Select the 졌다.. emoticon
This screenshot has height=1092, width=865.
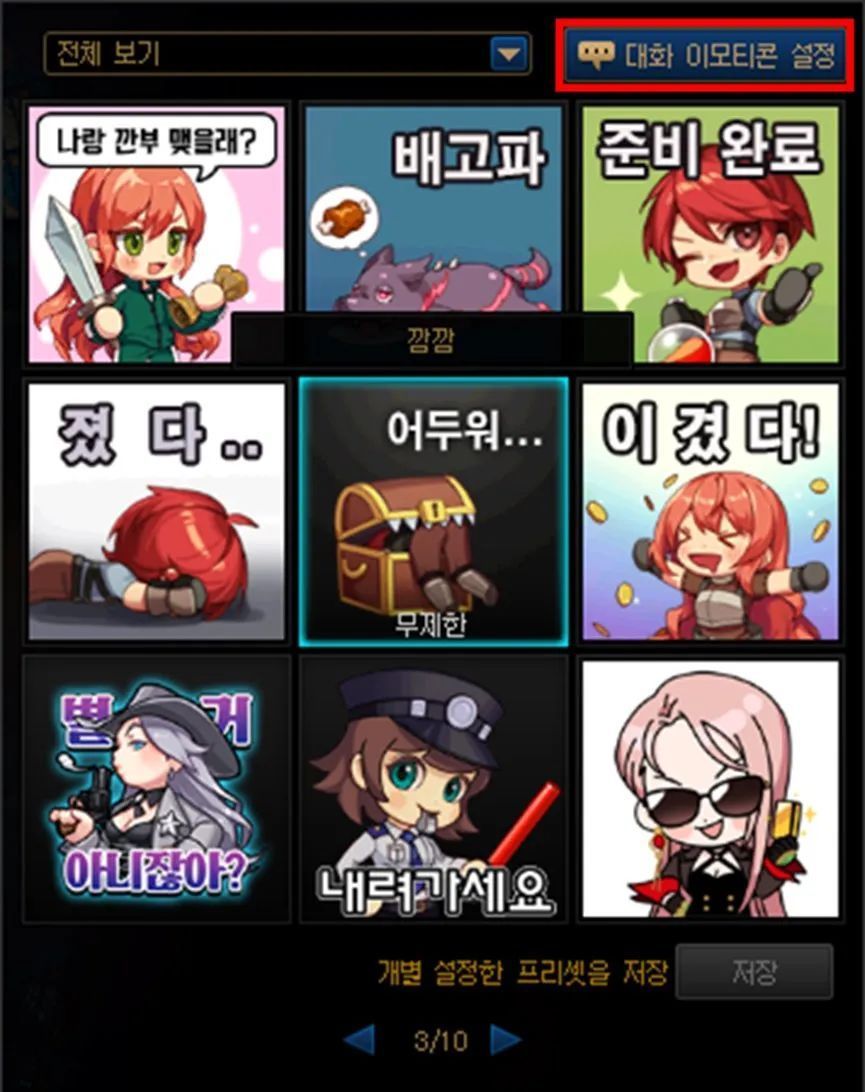coord(156,510)
